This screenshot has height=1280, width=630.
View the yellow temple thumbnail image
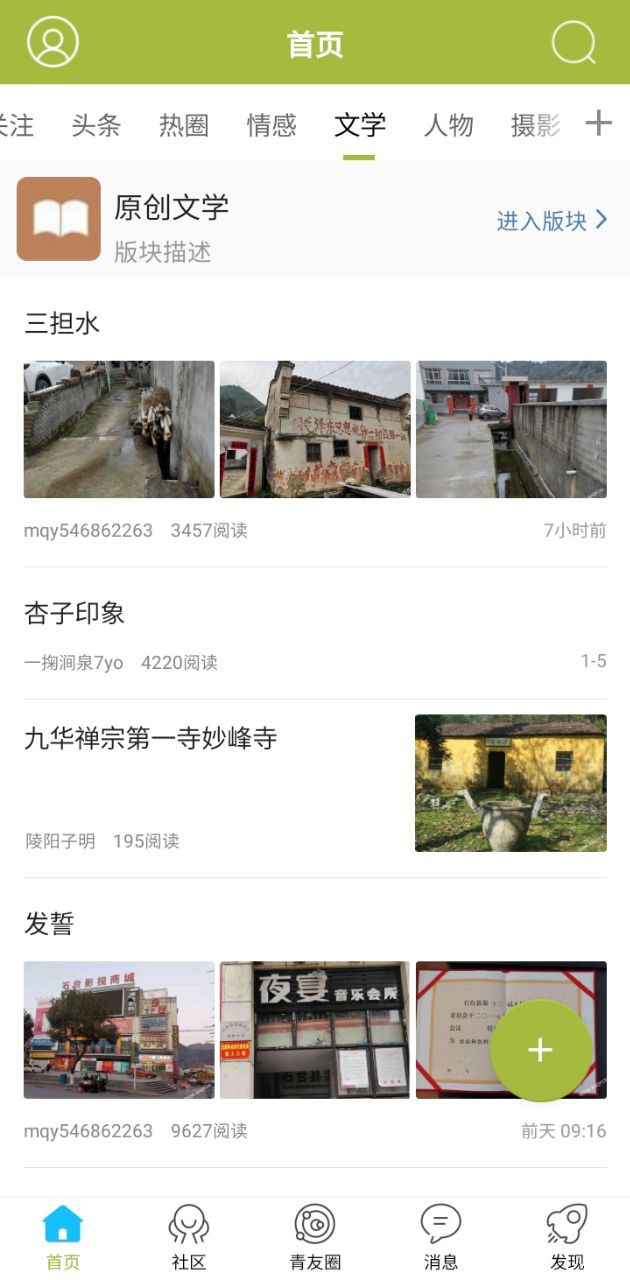point(510,783)
